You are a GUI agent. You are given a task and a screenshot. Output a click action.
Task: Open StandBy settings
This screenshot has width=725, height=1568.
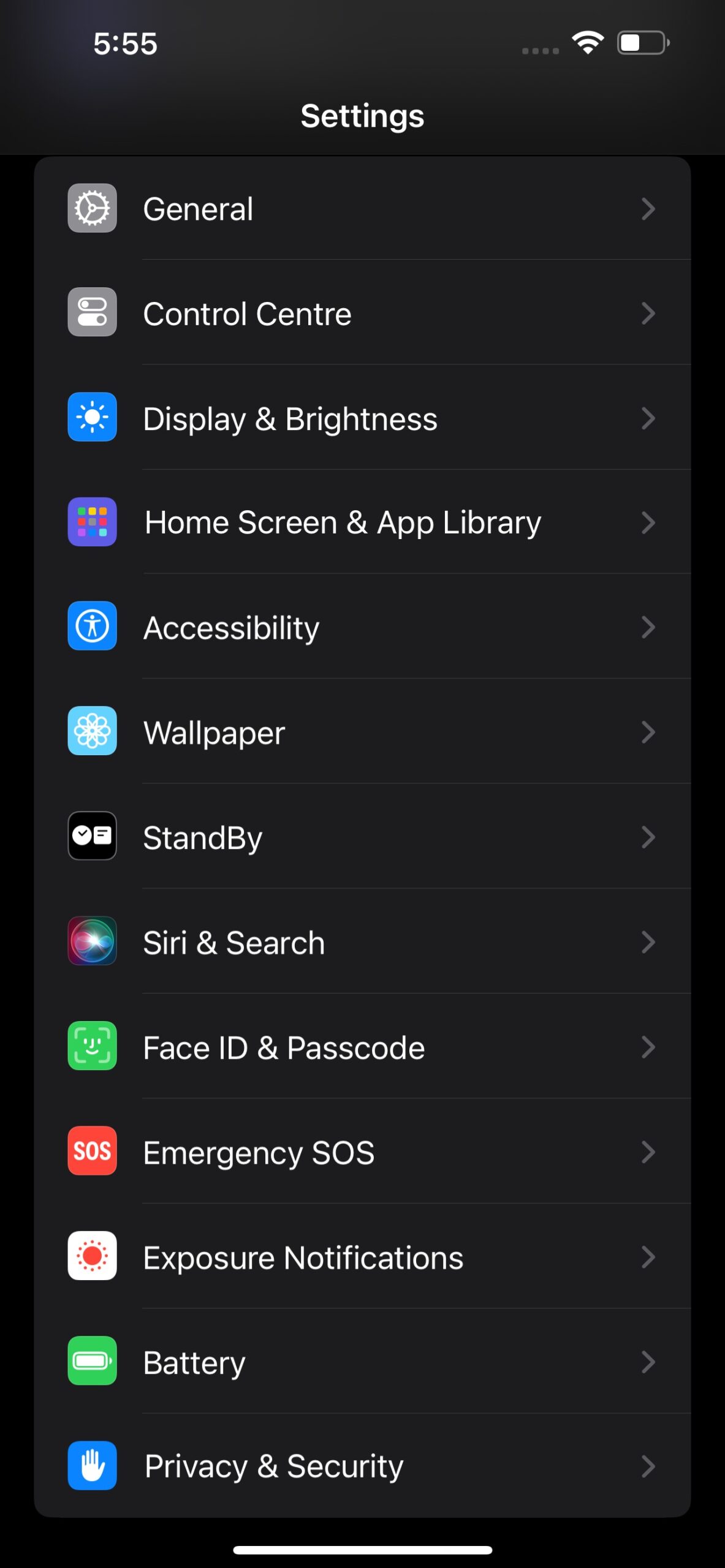(362, 837)
